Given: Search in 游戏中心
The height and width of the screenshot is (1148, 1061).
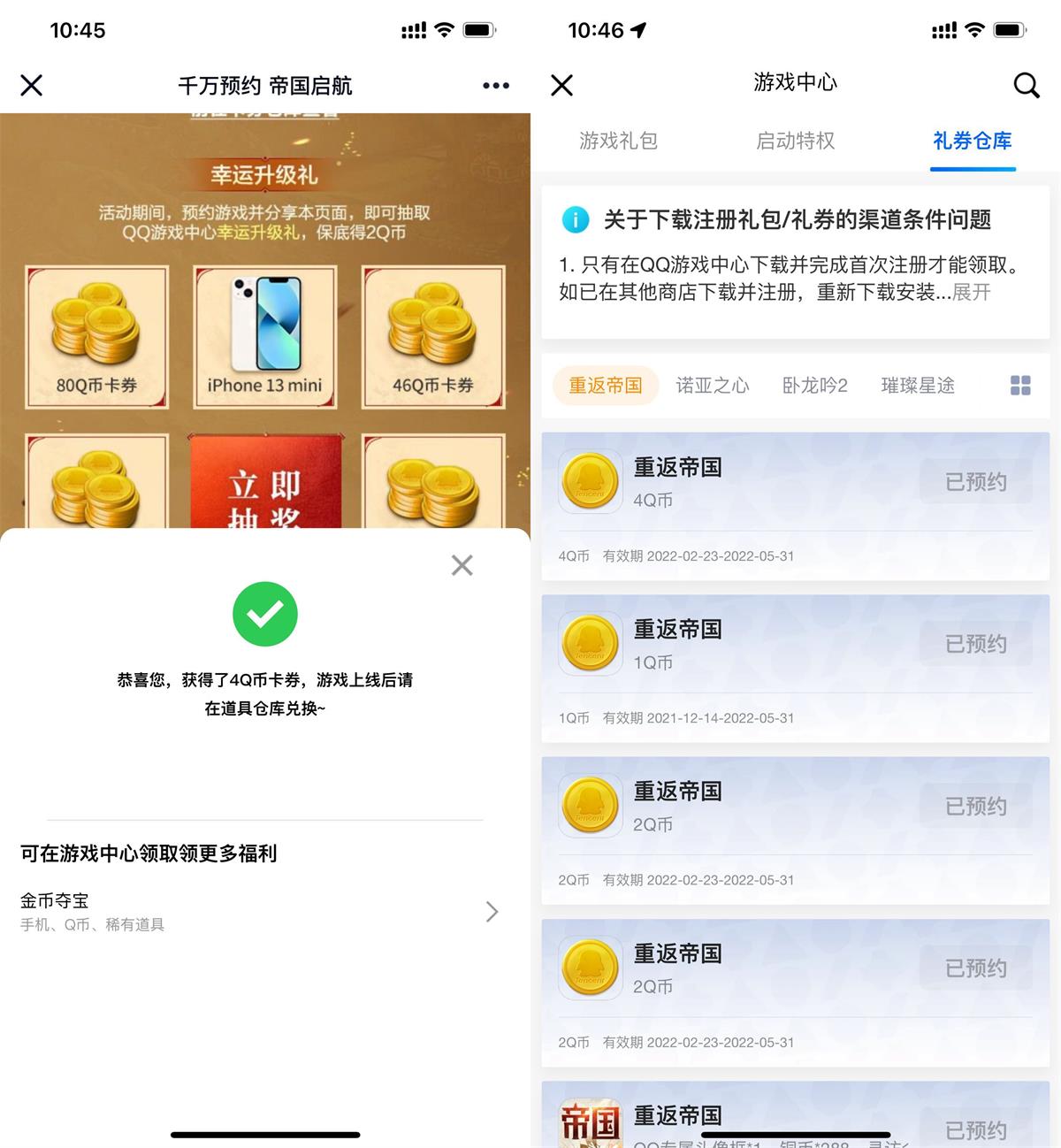Looking at the screenshot, I should click(1026, 85).
